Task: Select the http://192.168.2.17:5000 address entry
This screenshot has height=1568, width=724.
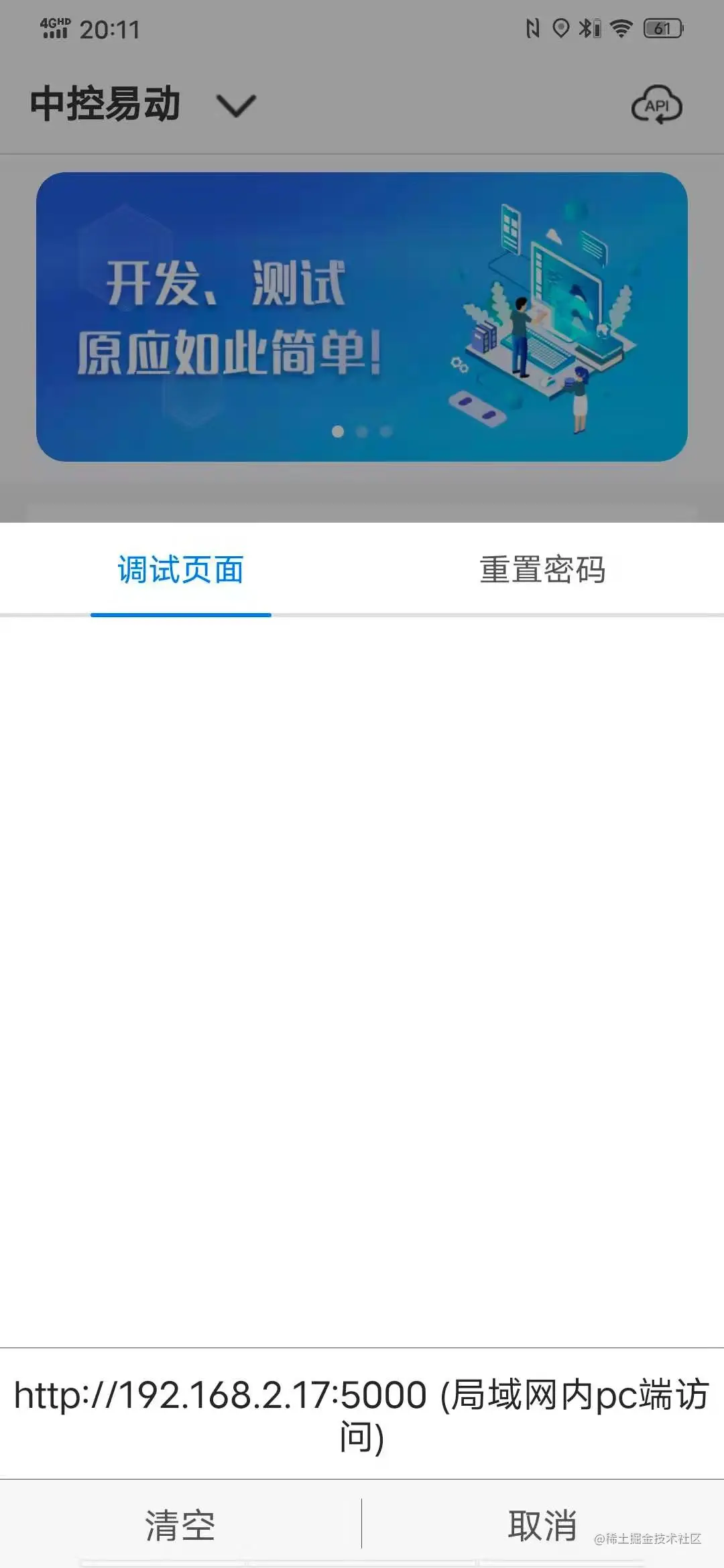Action: 362,1415
